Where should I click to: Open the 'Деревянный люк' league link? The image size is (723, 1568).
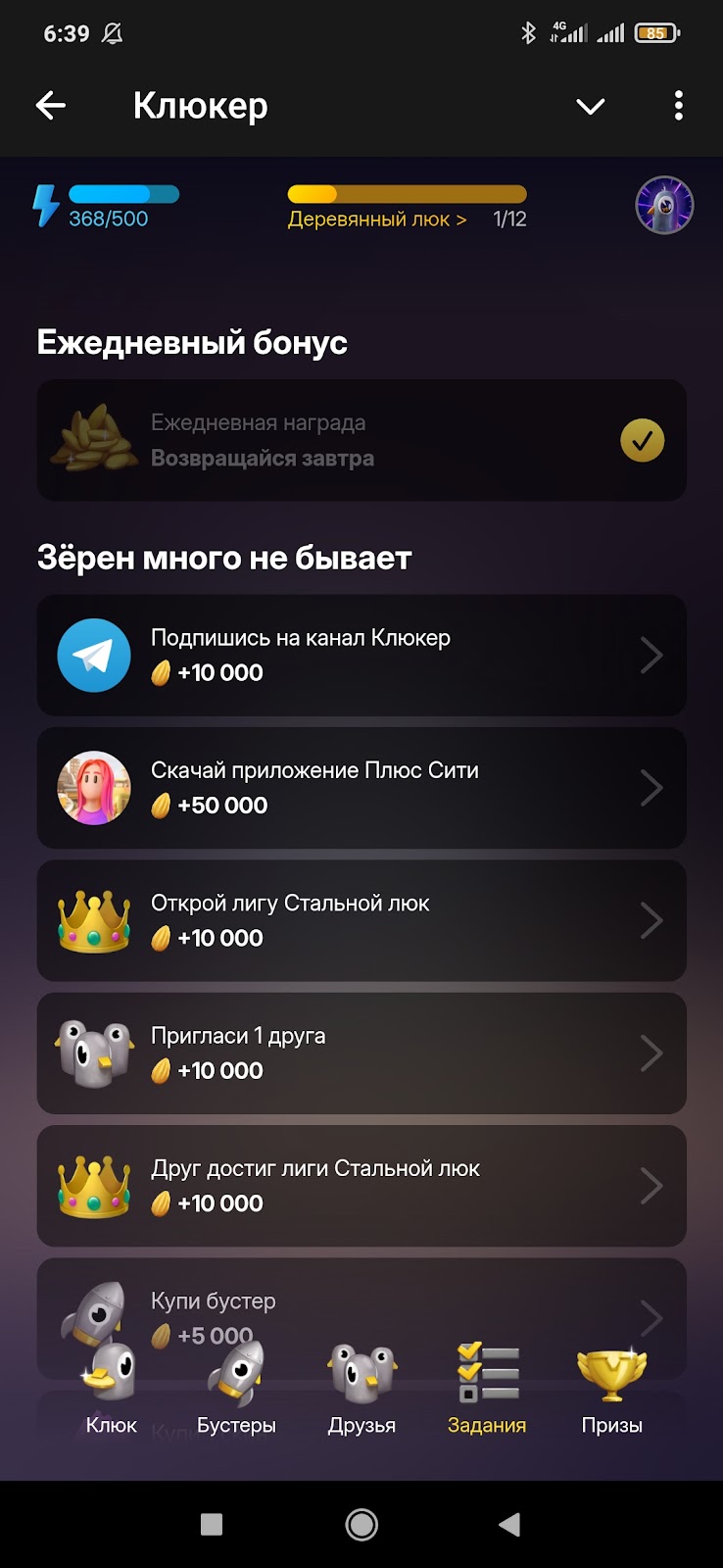(375, 218)
